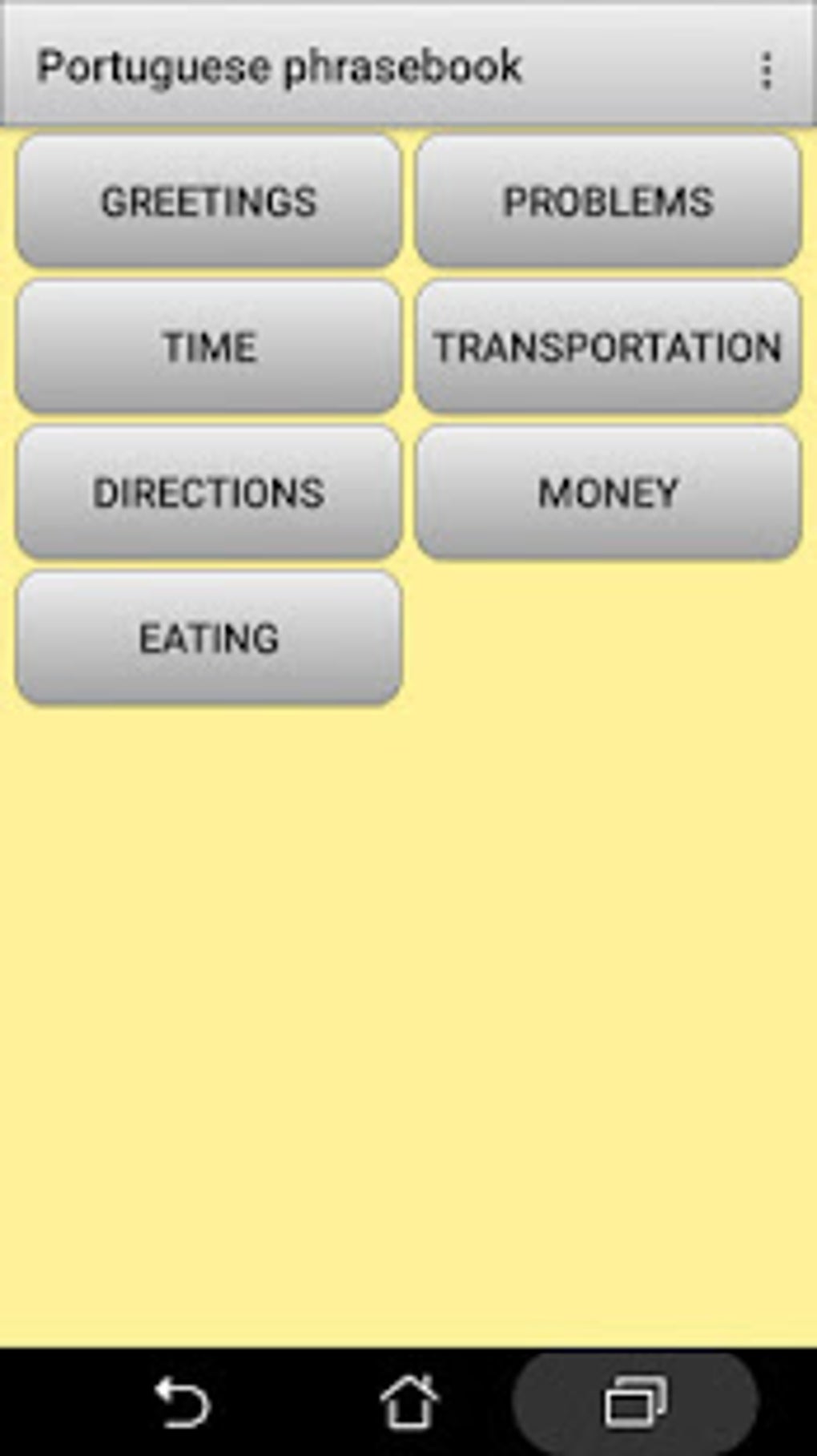
Task: Open the Eating phrases
Action: [208, 638]
